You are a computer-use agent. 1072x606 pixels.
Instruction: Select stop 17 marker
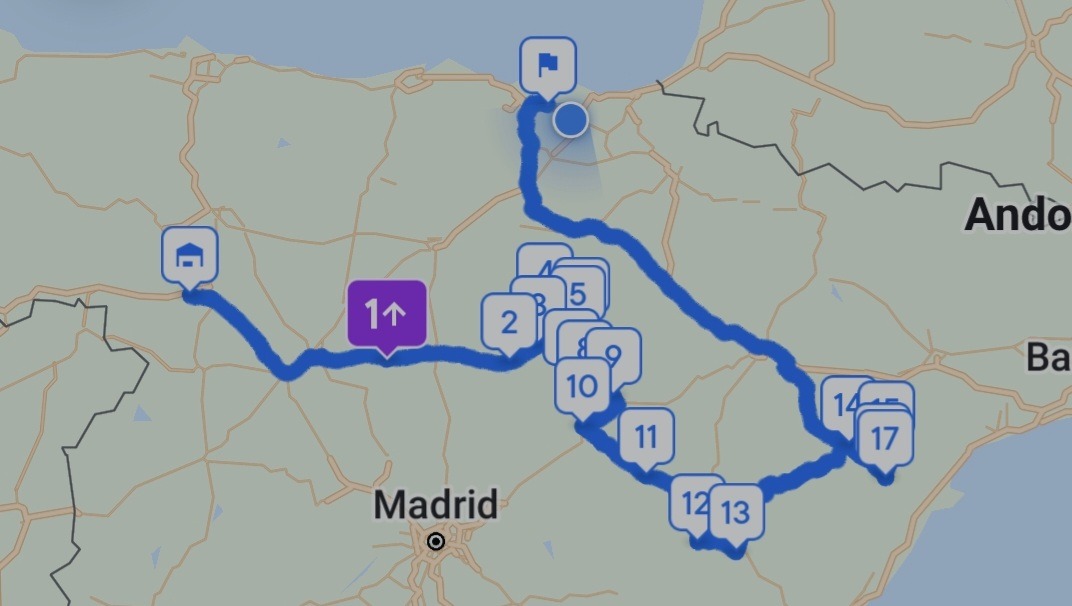(x=884, y=438)
